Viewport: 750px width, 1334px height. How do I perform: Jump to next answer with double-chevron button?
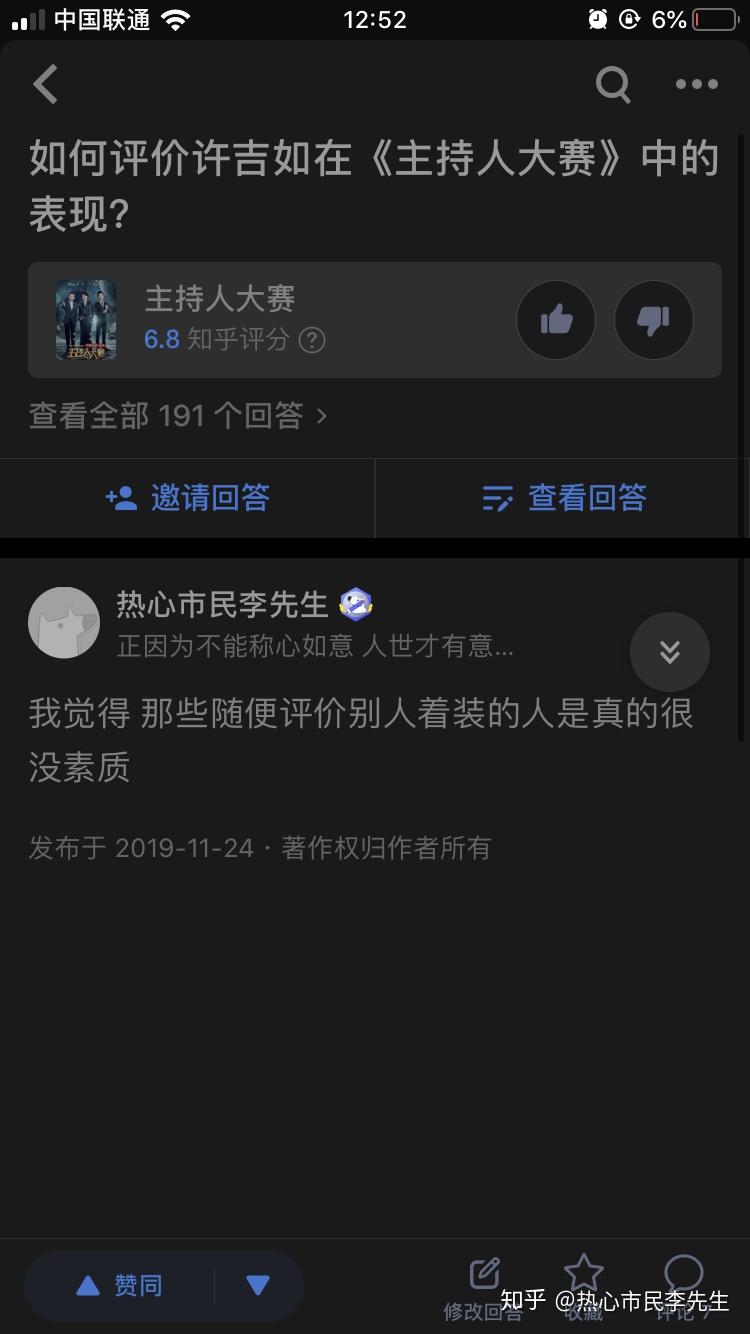coord(670,652)
